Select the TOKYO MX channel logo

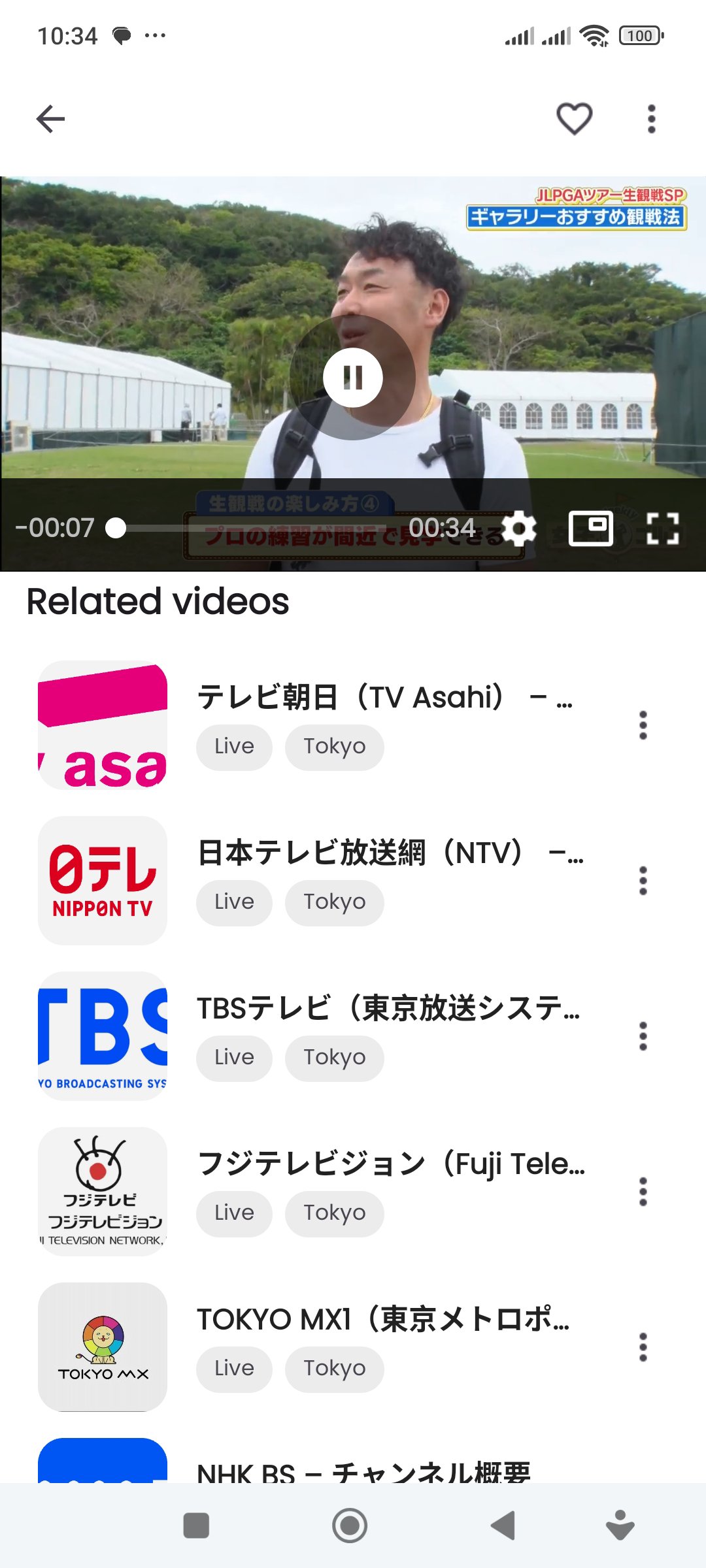[x=102, y=1346]
